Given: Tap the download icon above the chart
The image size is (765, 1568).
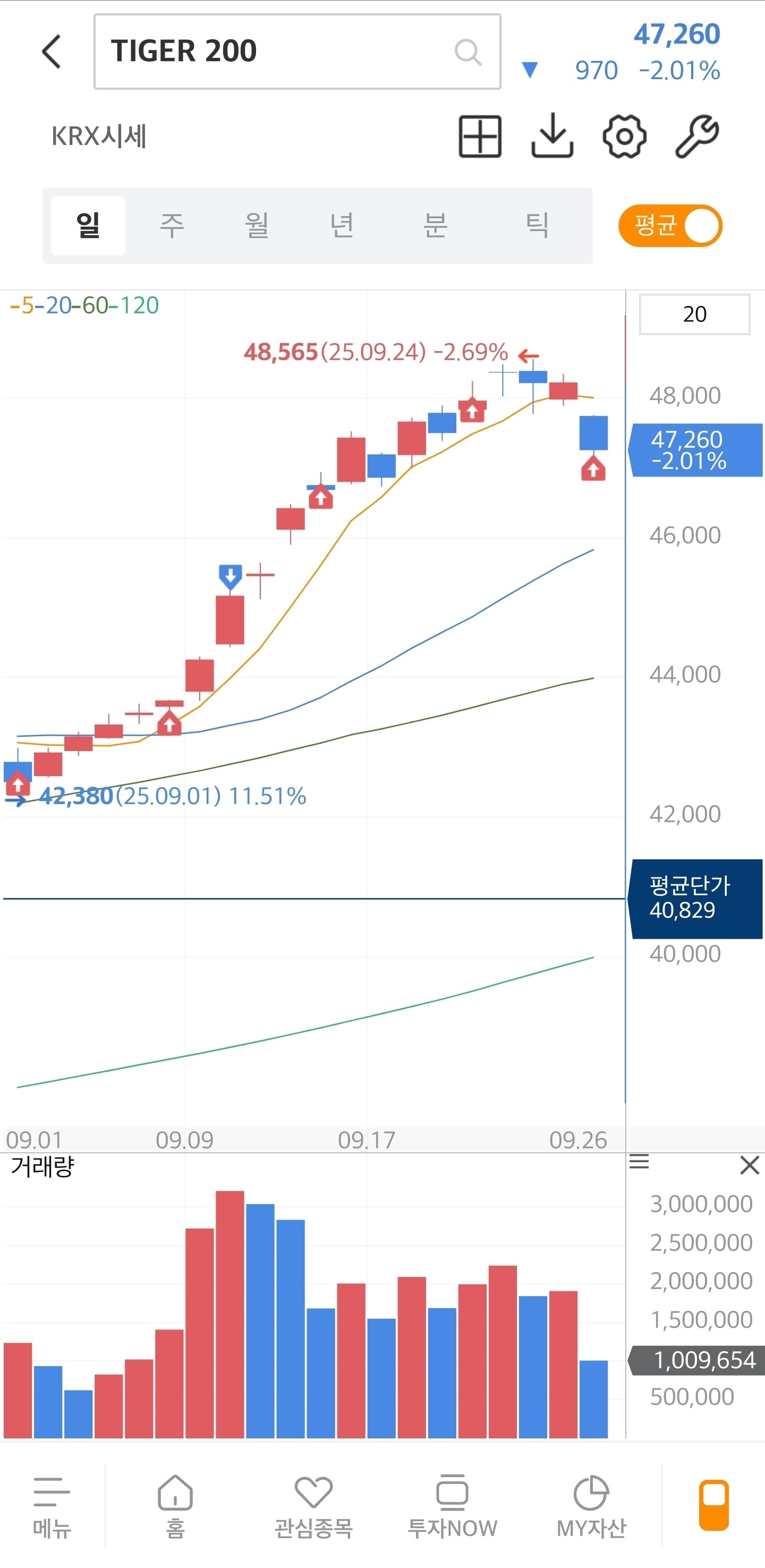Looking at the screenshot, I should tap(552, 137).
